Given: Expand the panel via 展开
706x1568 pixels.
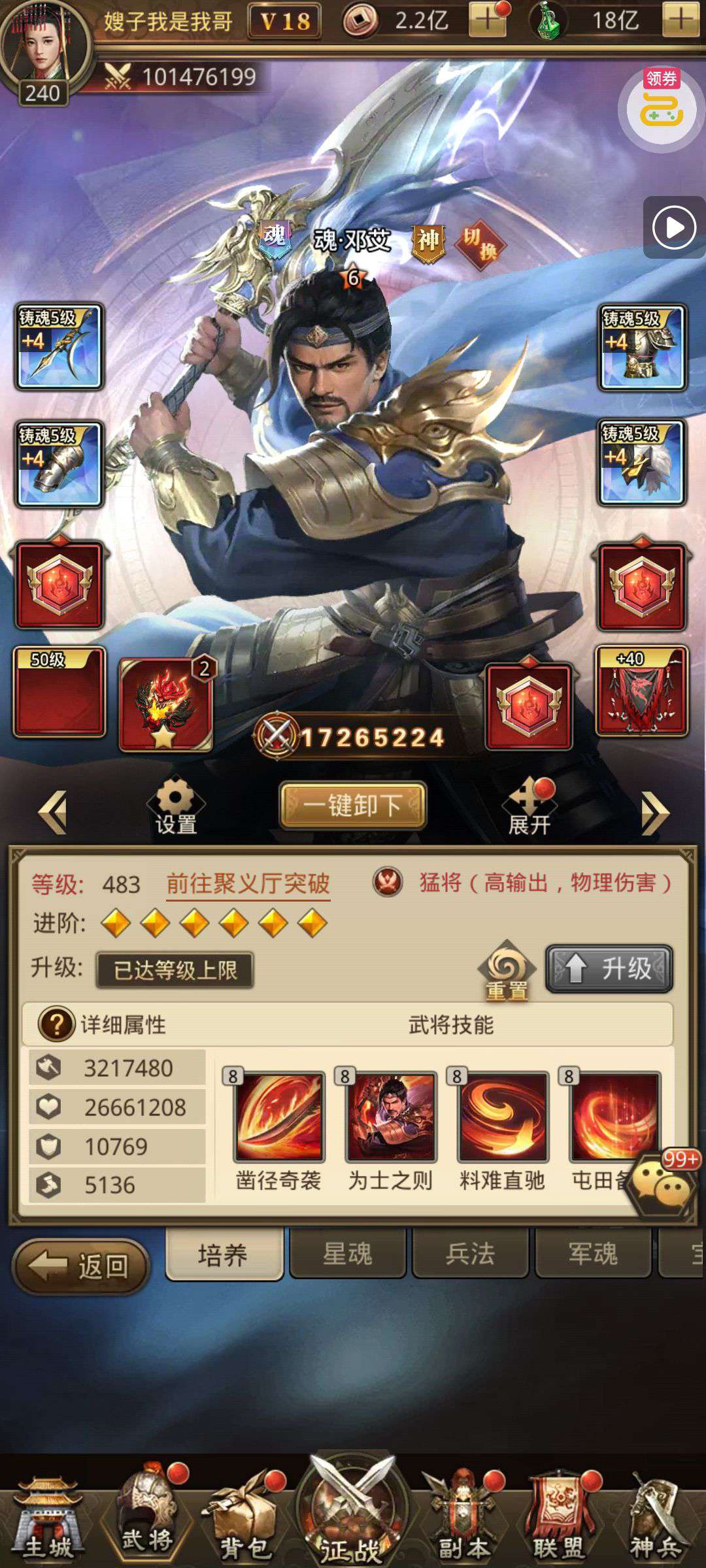Looking at the screenshot, I should [530, 808].
